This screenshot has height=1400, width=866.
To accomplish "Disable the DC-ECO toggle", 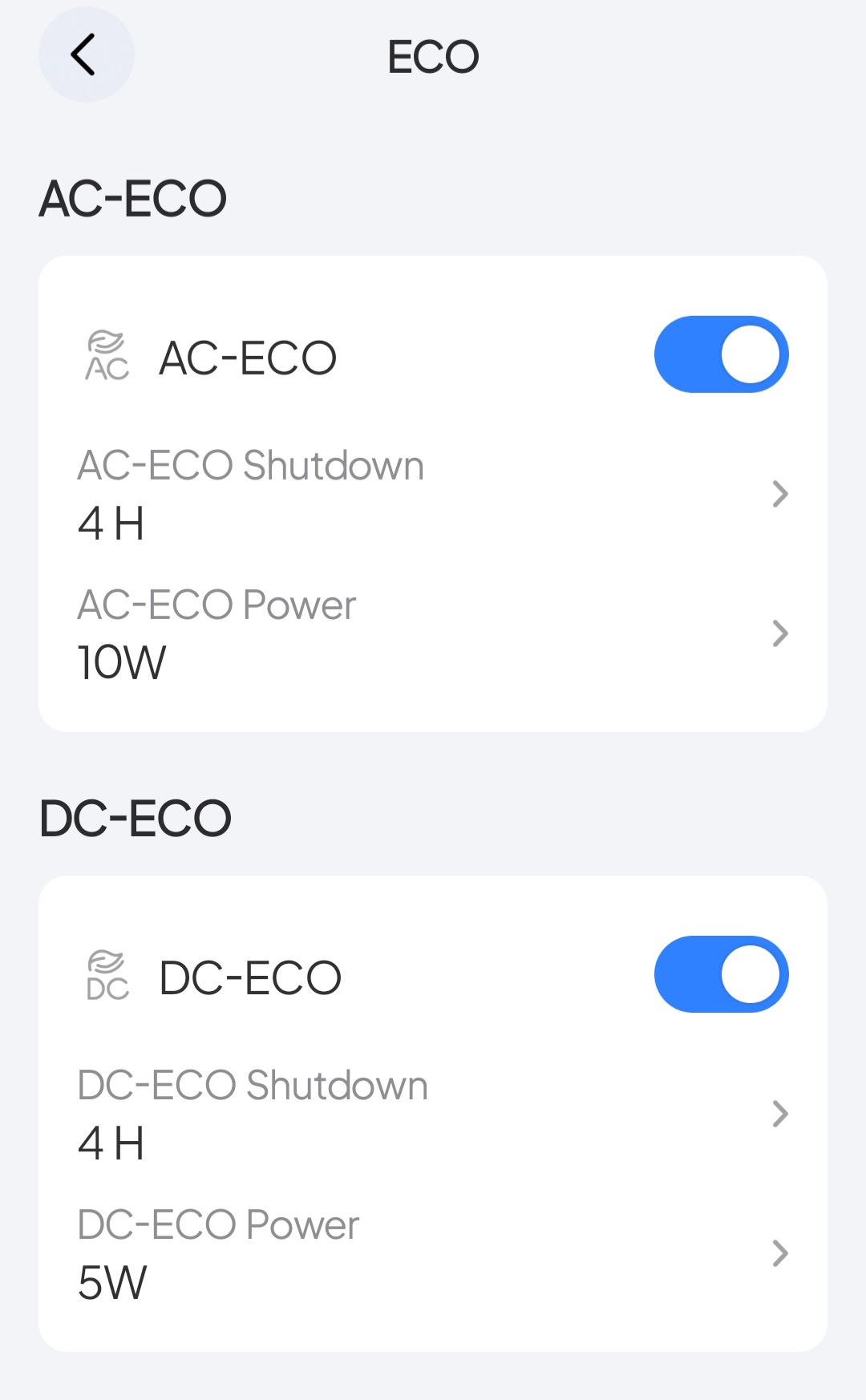I will coord(721,974).
